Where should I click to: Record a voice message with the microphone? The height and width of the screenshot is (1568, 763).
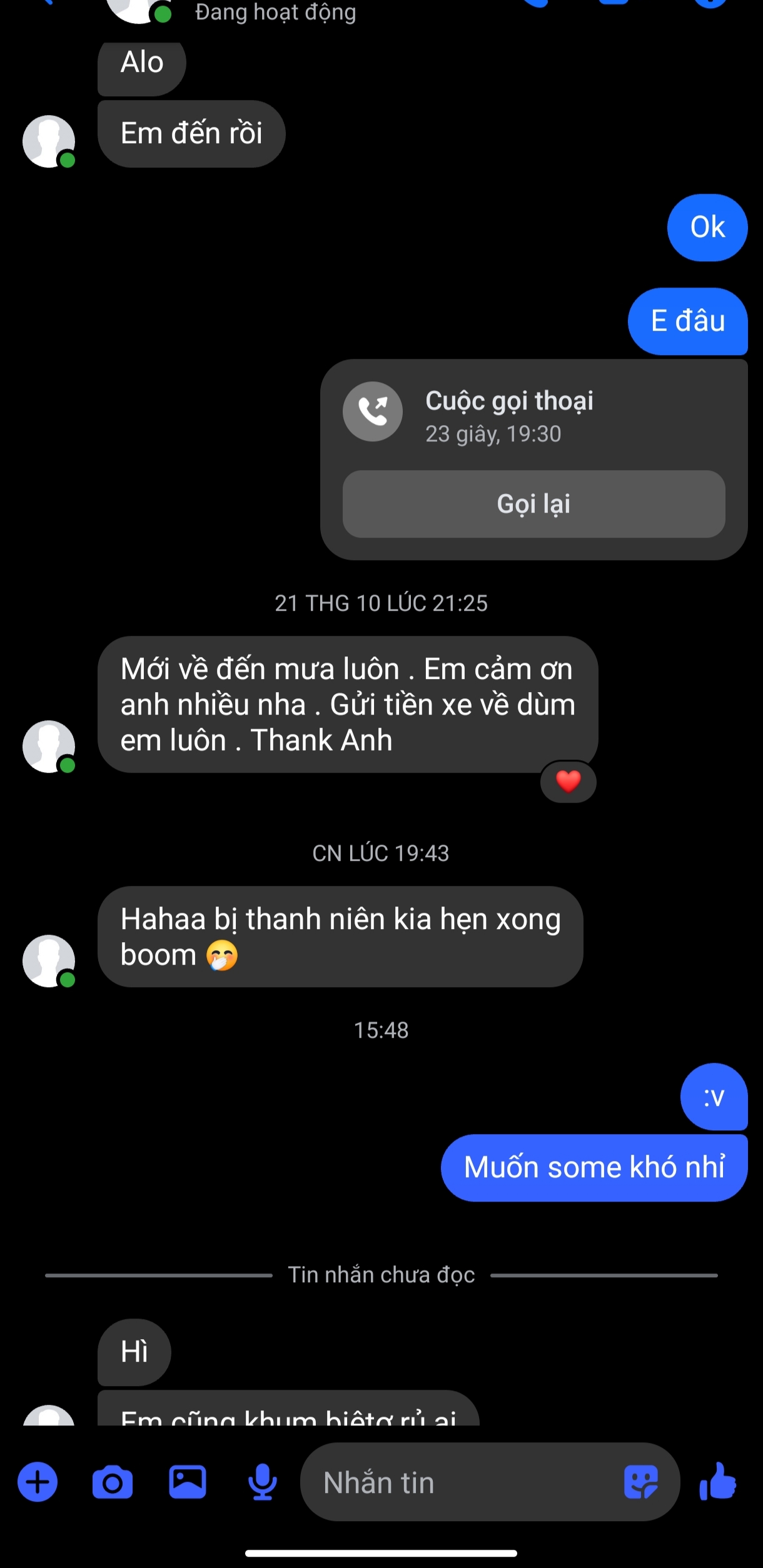pyautogui.click(x=263, y=1482)
